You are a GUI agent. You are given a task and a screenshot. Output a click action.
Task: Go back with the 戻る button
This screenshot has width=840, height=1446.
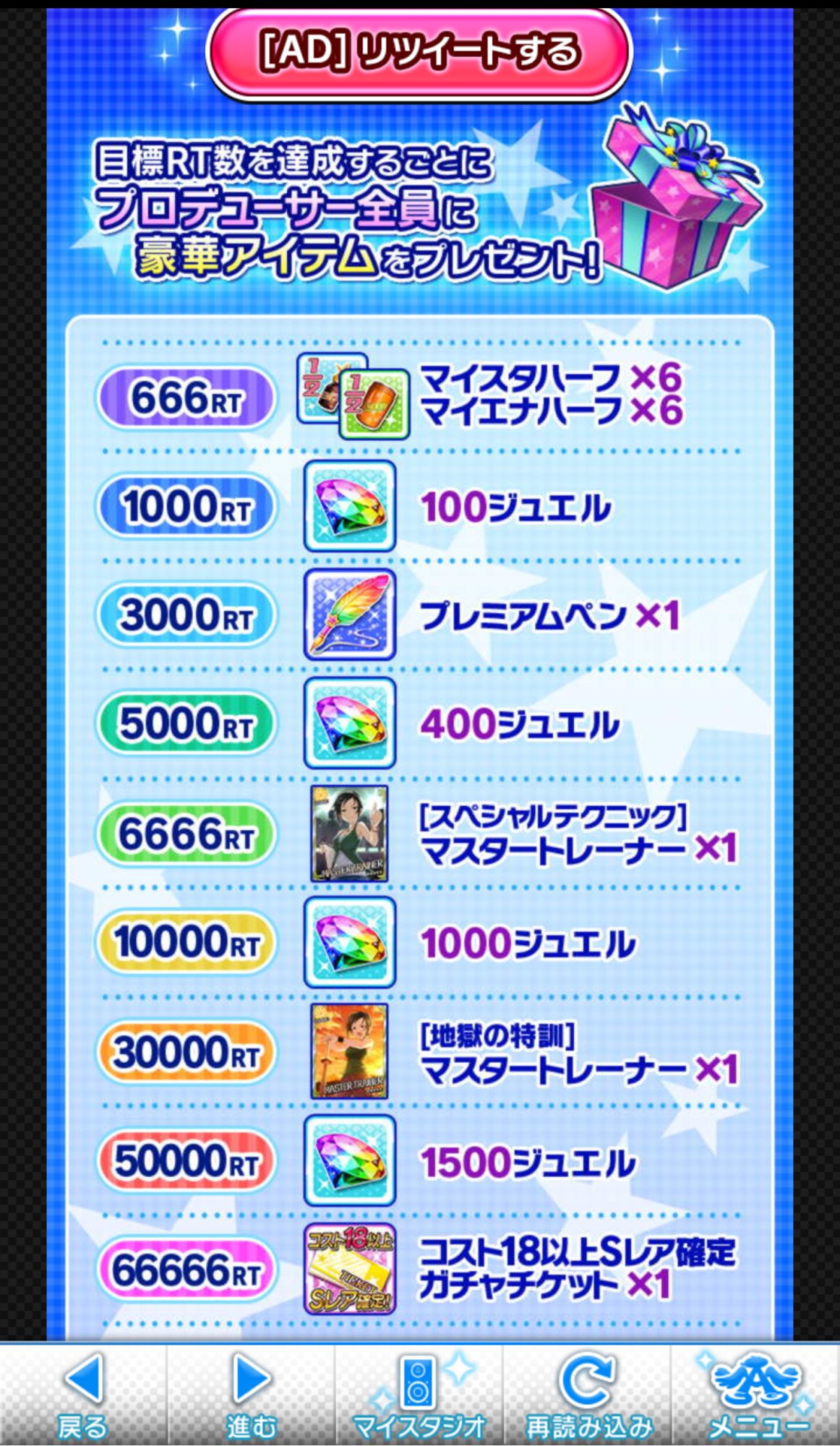(x=83, y=1394)
